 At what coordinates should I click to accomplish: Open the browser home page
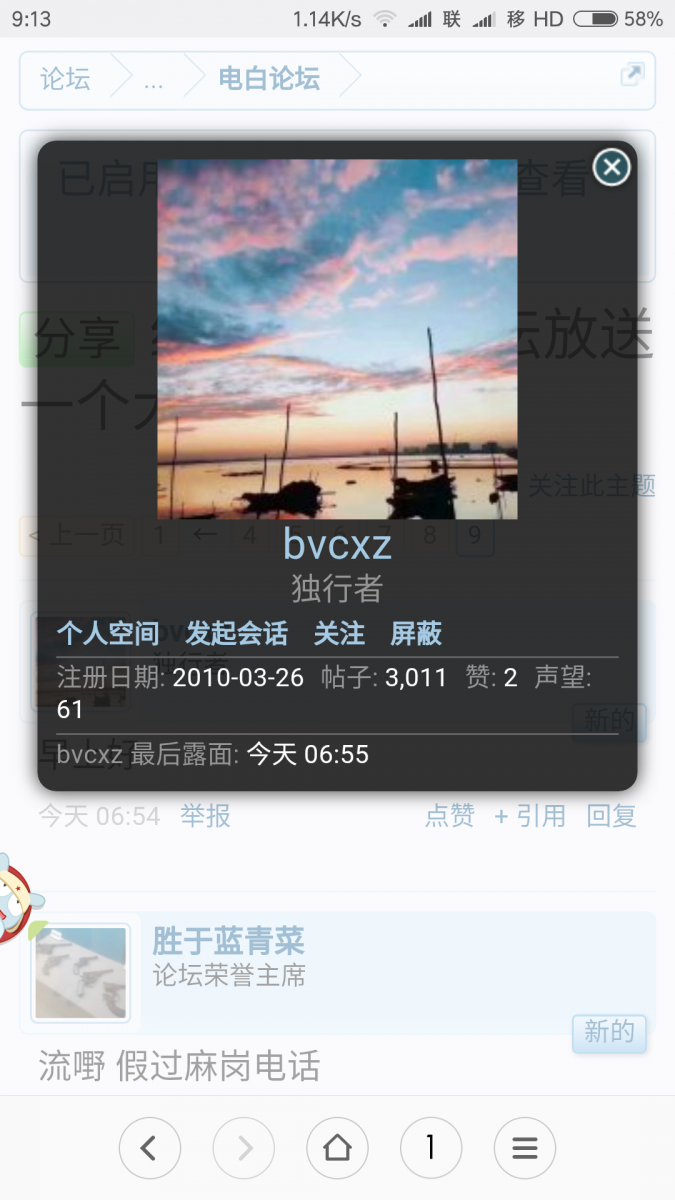(337, 1148)
